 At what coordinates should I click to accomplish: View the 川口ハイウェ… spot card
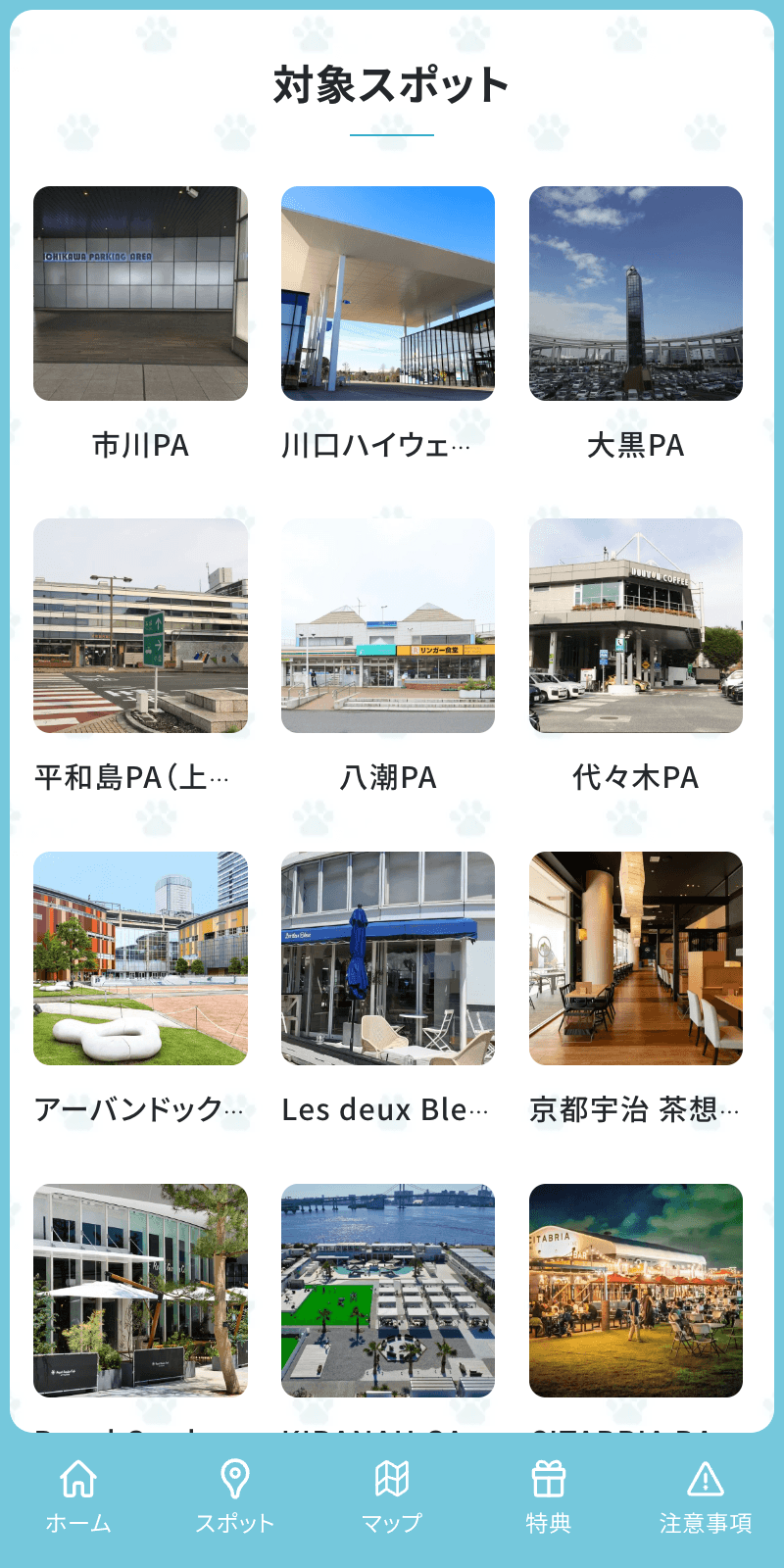point(388,294)
